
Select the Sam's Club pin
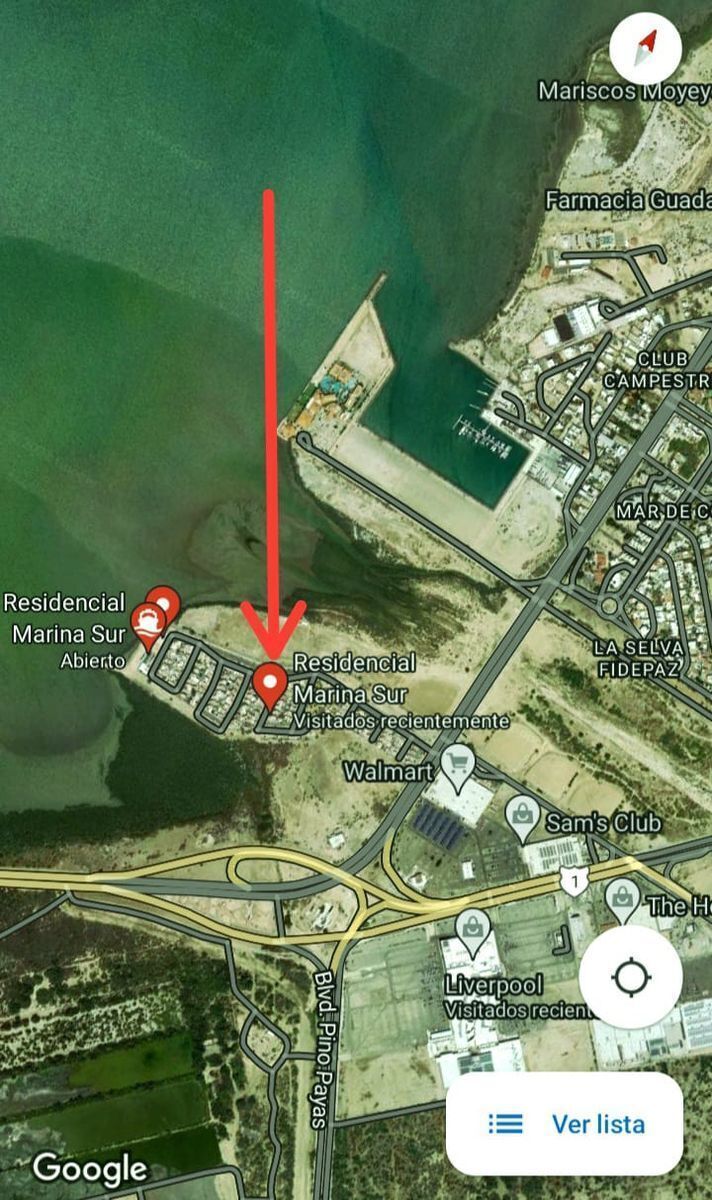point(522,817)
